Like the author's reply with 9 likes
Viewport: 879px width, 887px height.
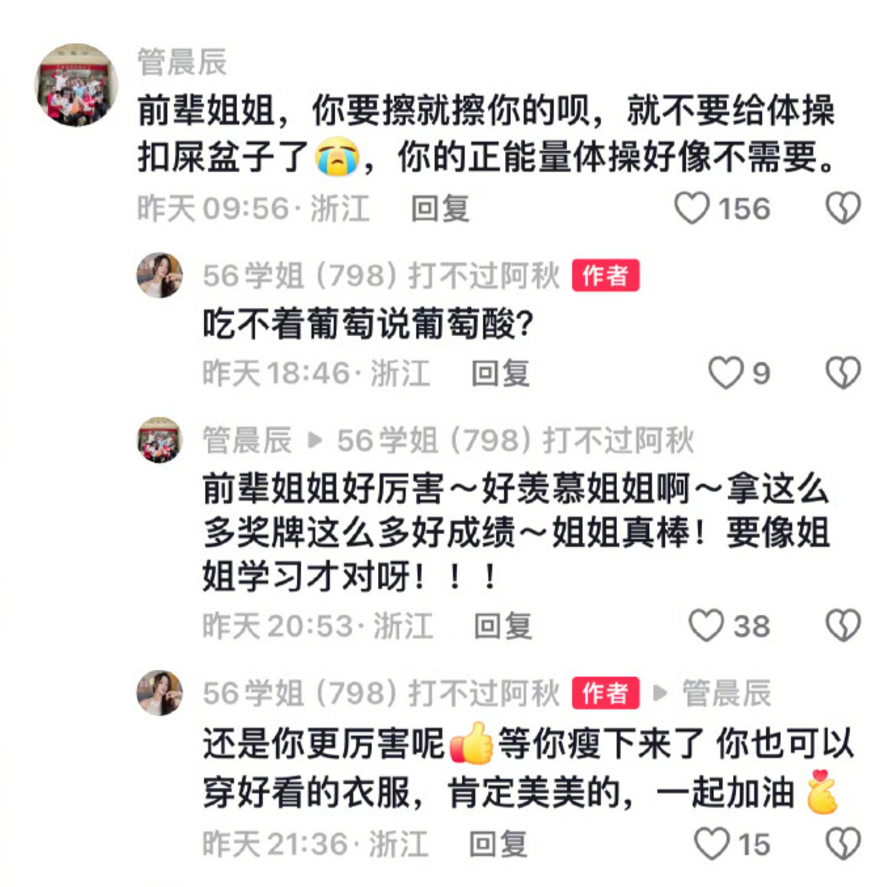point(725,373)
